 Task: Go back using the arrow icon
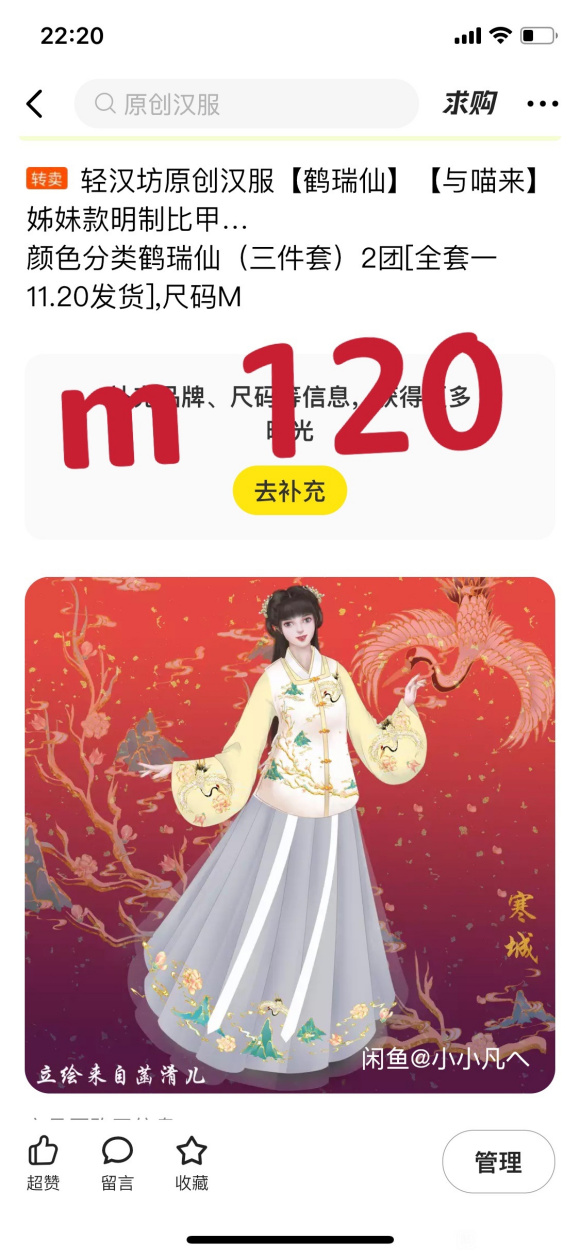(35, 104)
